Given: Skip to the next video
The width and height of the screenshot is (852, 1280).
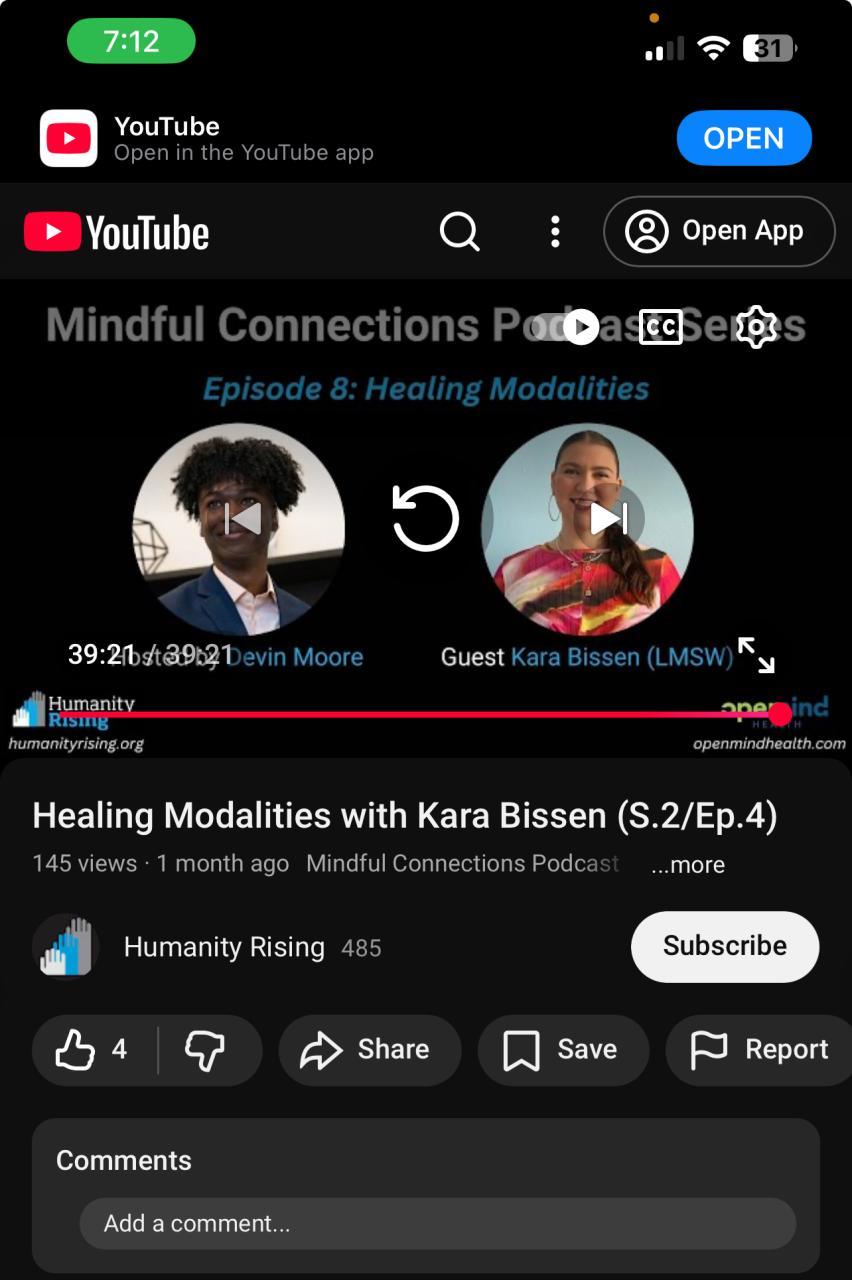Looking at the screenshot, I should 608,519.
